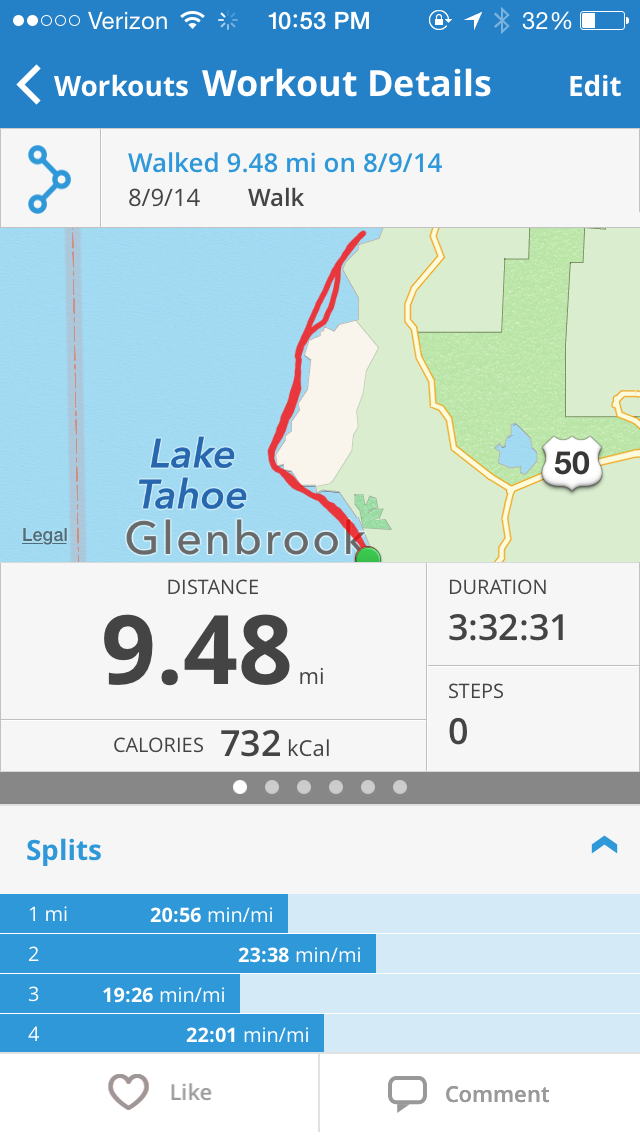Edit this workout
The width and height of the screenshot is (640, 1136).
[x=594, y=86]
